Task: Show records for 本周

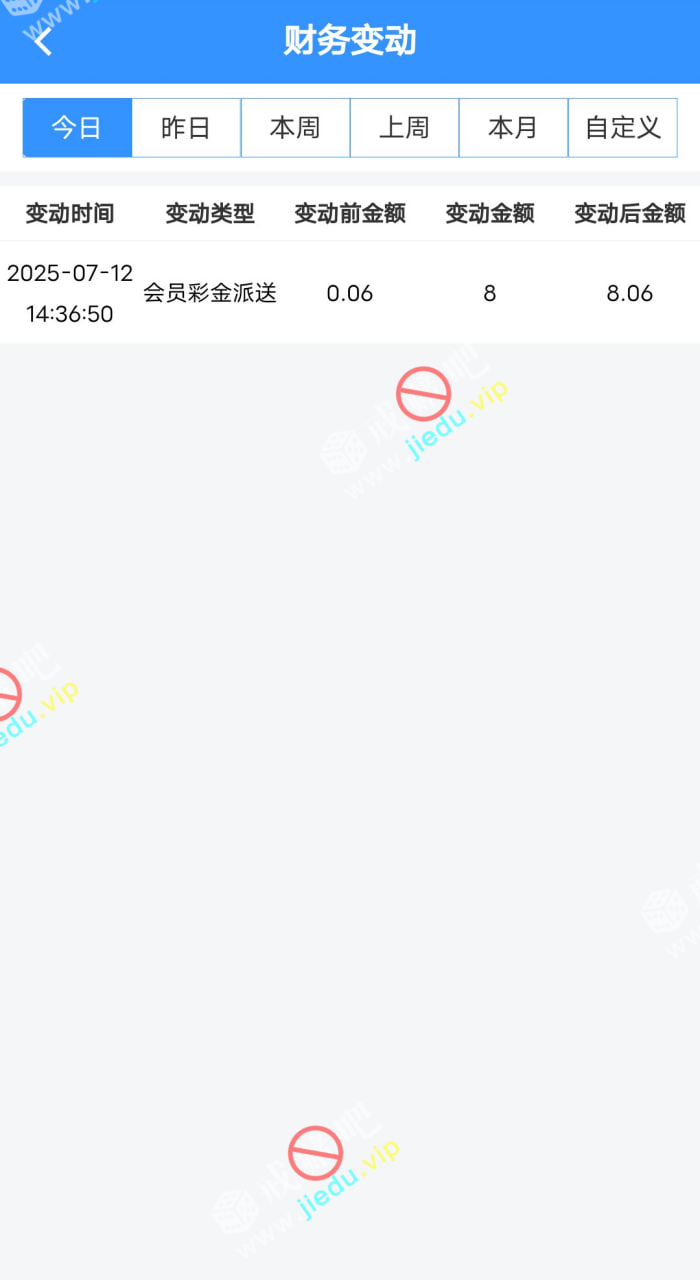Action: click(x=295, y=128)
